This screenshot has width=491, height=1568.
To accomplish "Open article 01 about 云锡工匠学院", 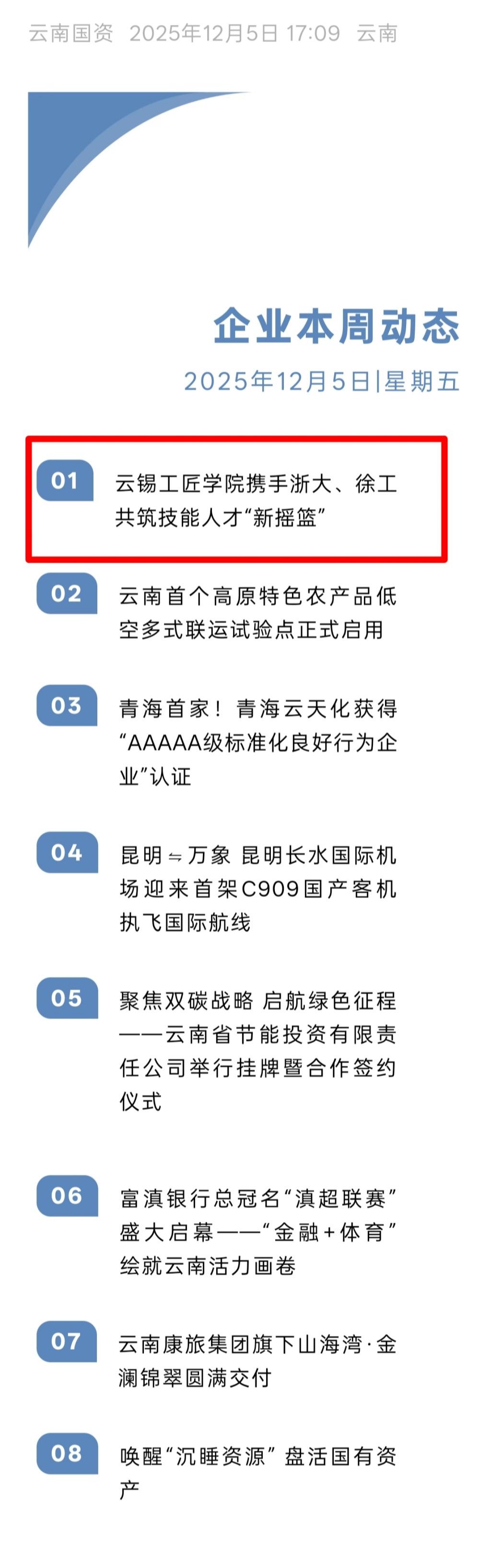I will 256,500.
